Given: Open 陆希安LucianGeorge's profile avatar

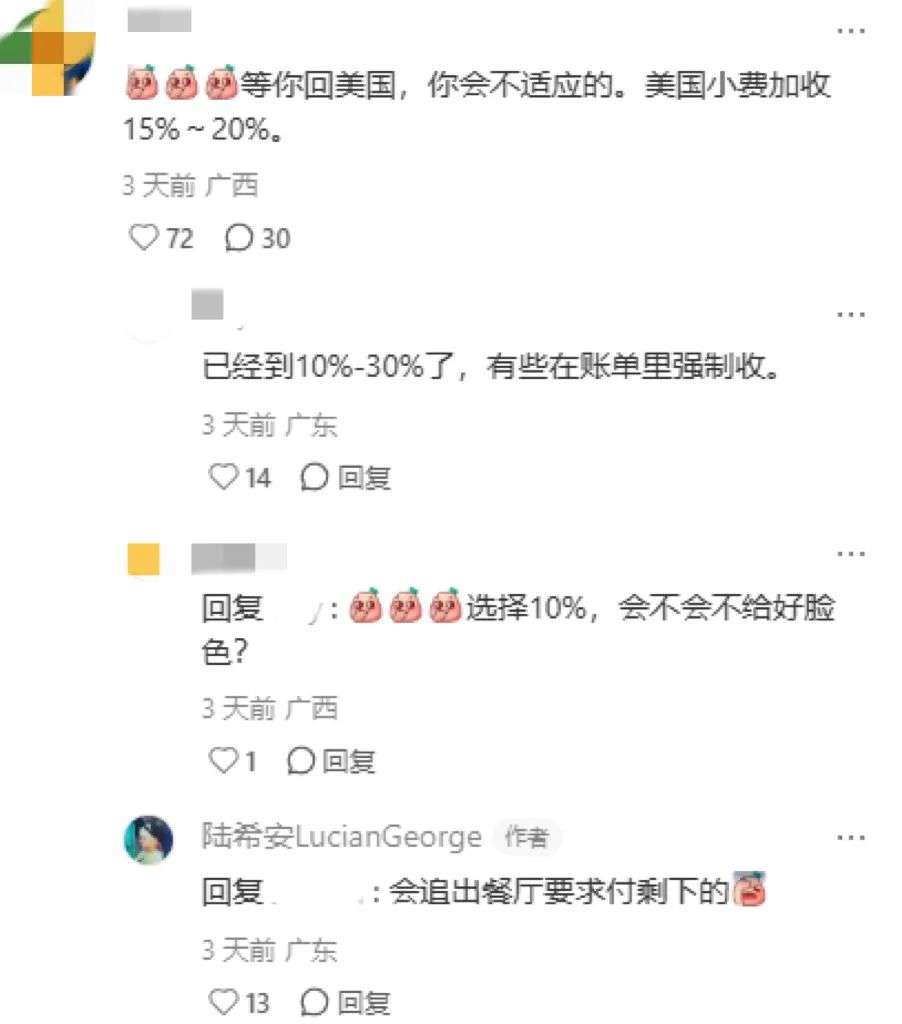Looking at the screenshot, I should click(149, 838).
